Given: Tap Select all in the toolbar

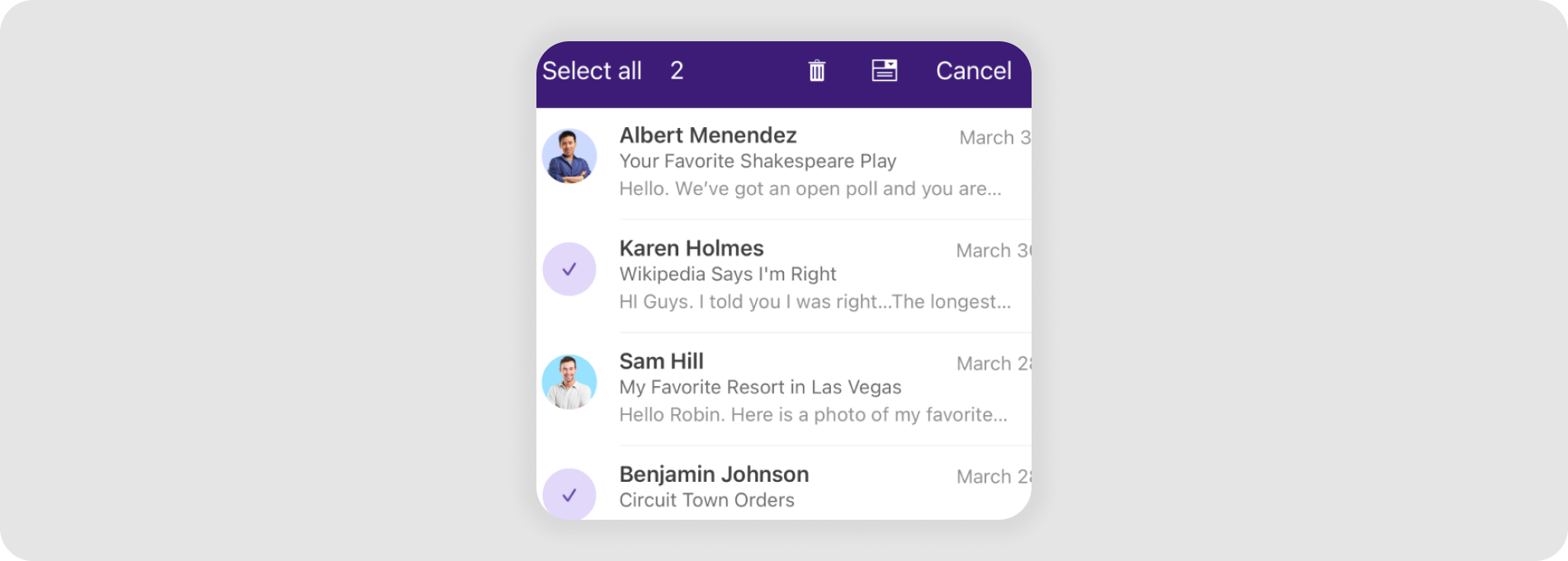Looking at the screenshot, I should click(x=592, y=71).
